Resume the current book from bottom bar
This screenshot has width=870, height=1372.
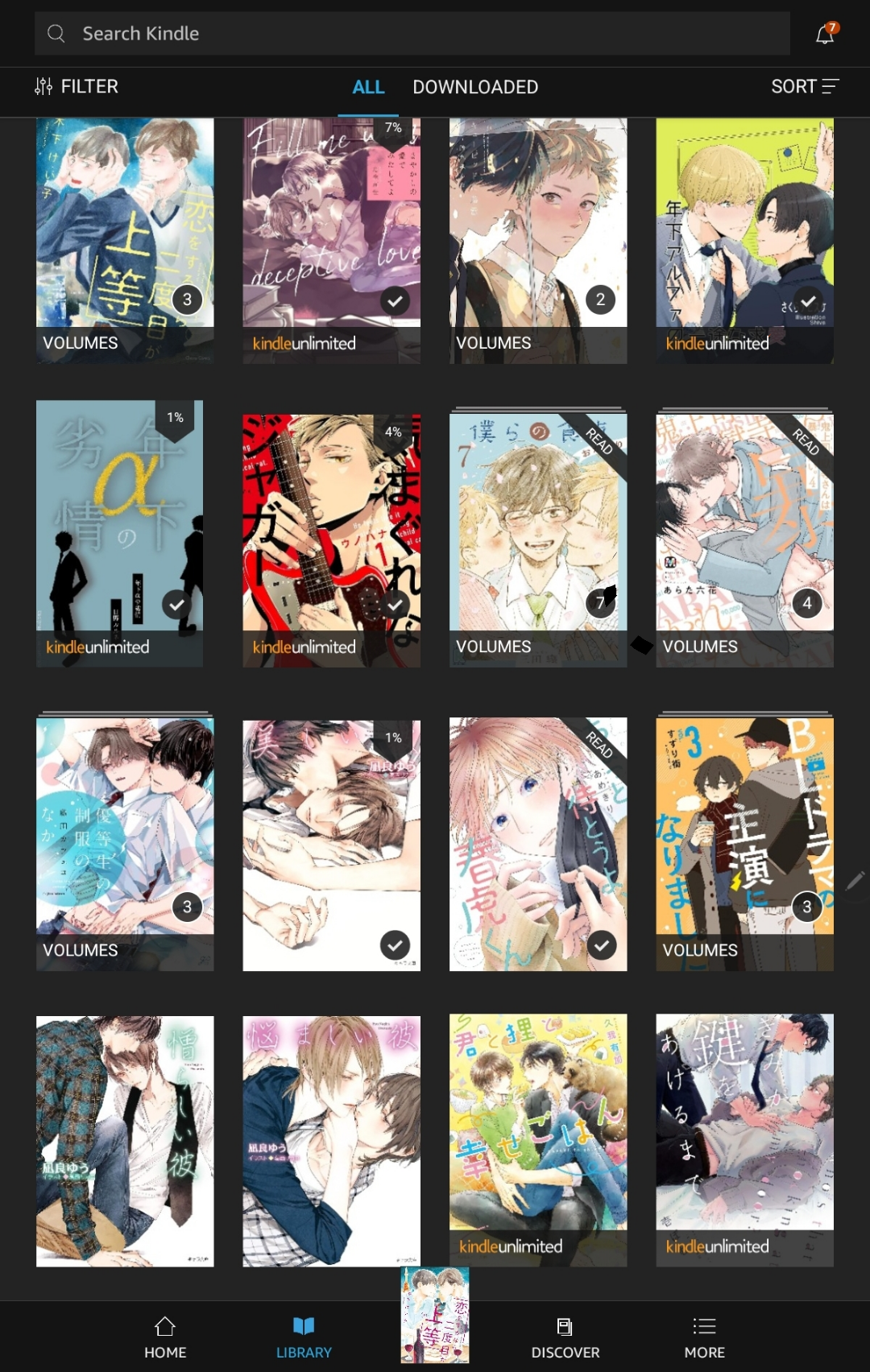point(435,1316)
